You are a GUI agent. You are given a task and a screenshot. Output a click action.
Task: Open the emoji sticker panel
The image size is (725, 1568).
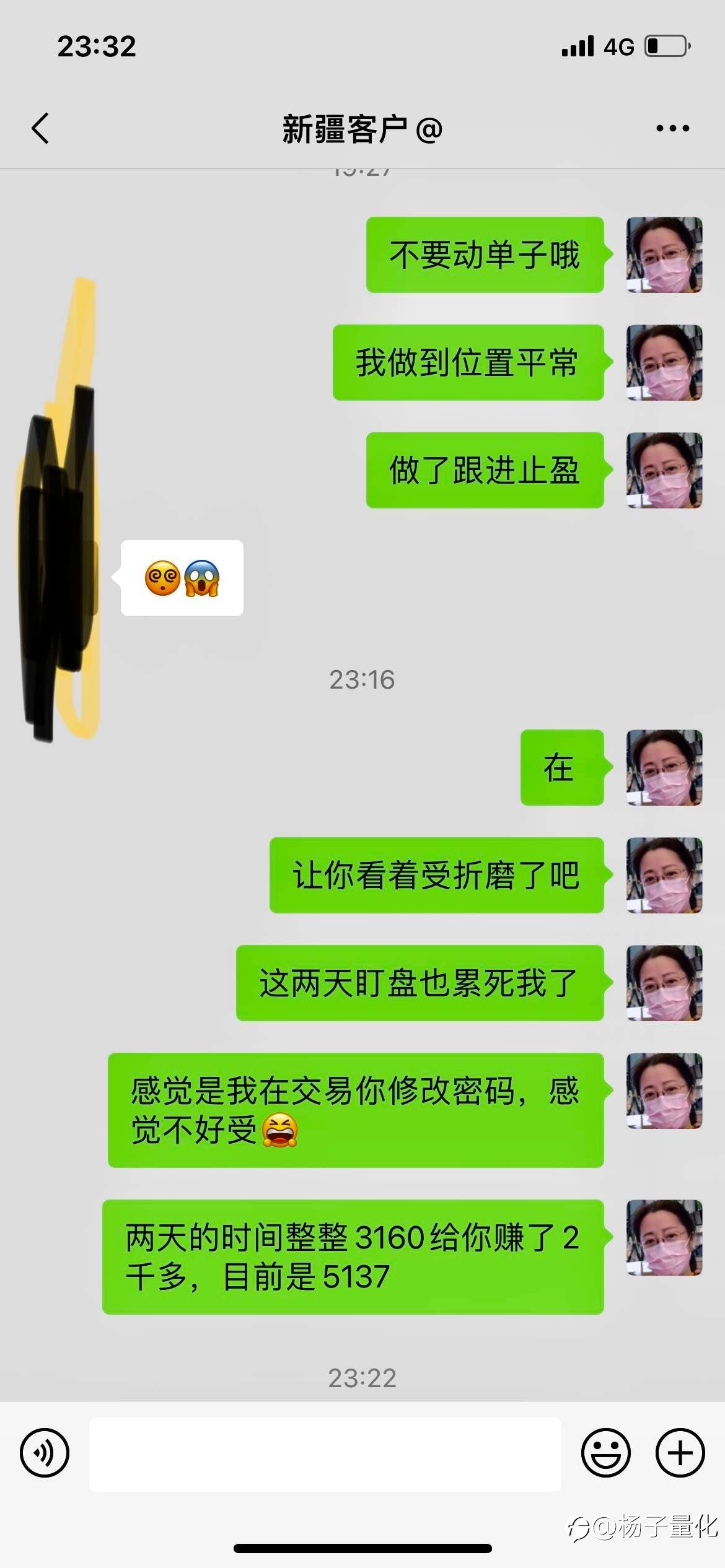(605, 1453)
